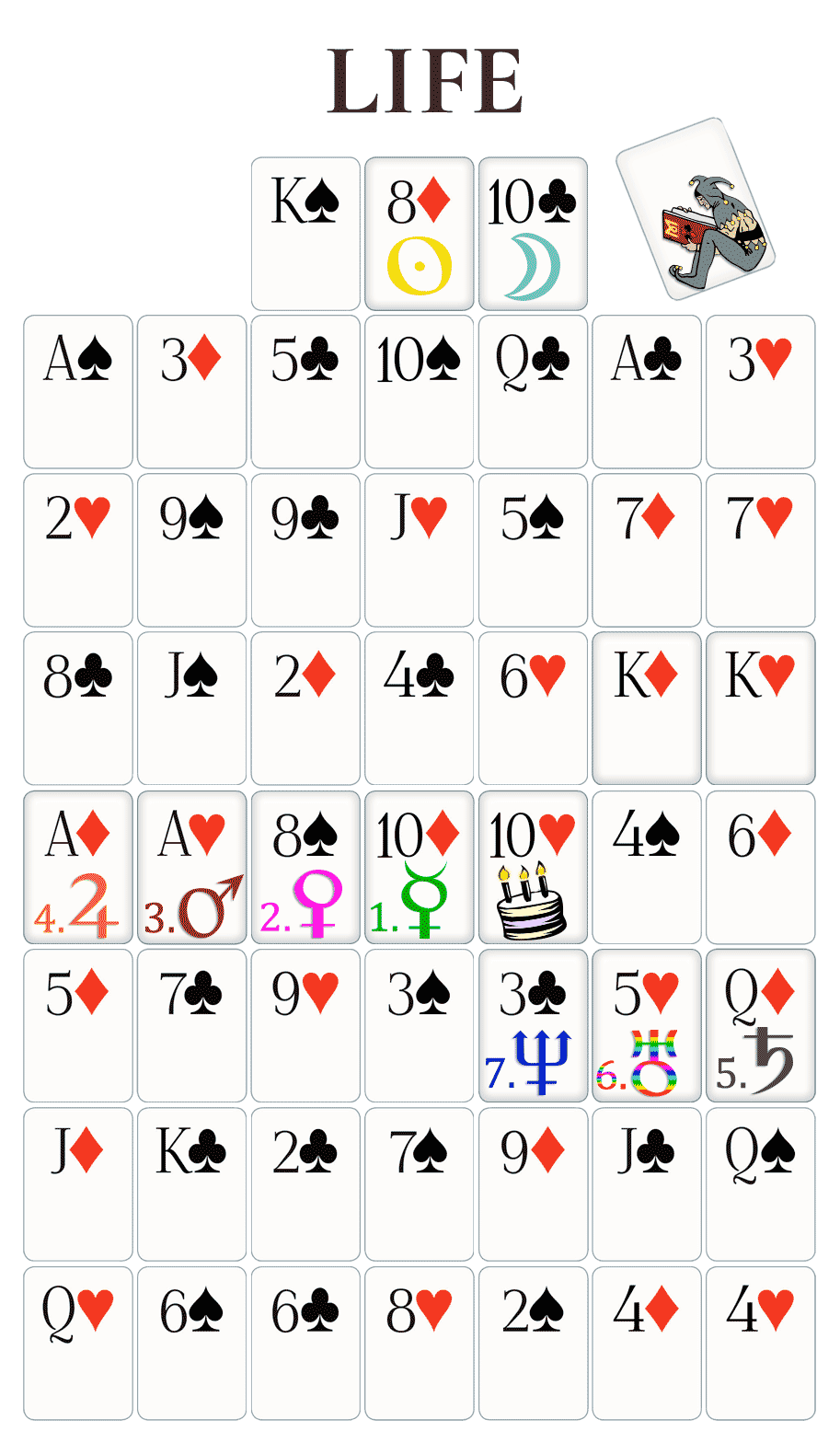This screenshot has width=840, height=1454.
Task: Select the 4 of Hearts card
Action: (x=761, y=1344)
